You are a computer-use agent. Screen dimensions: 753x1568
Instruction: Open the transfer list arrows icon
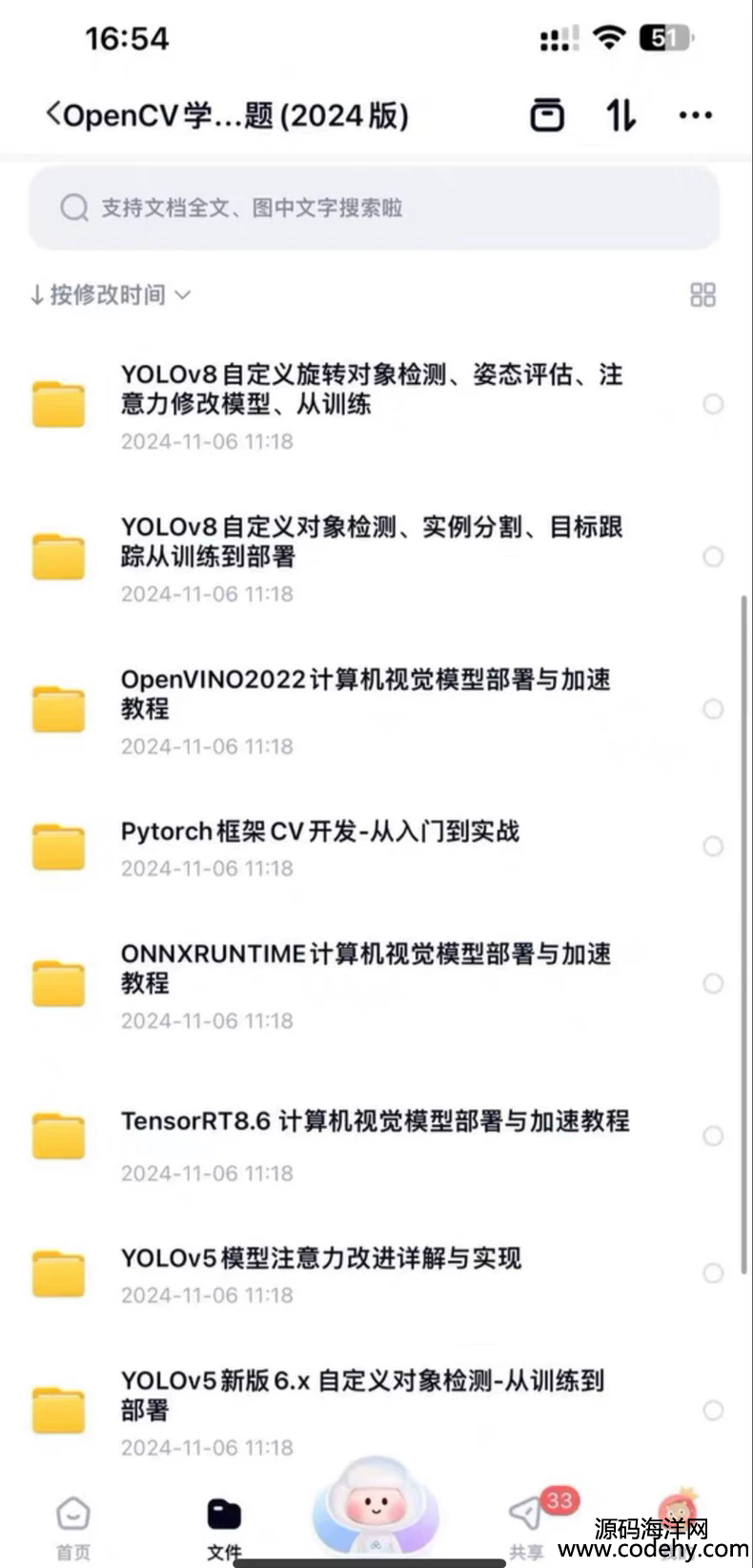tap(621, 115)
